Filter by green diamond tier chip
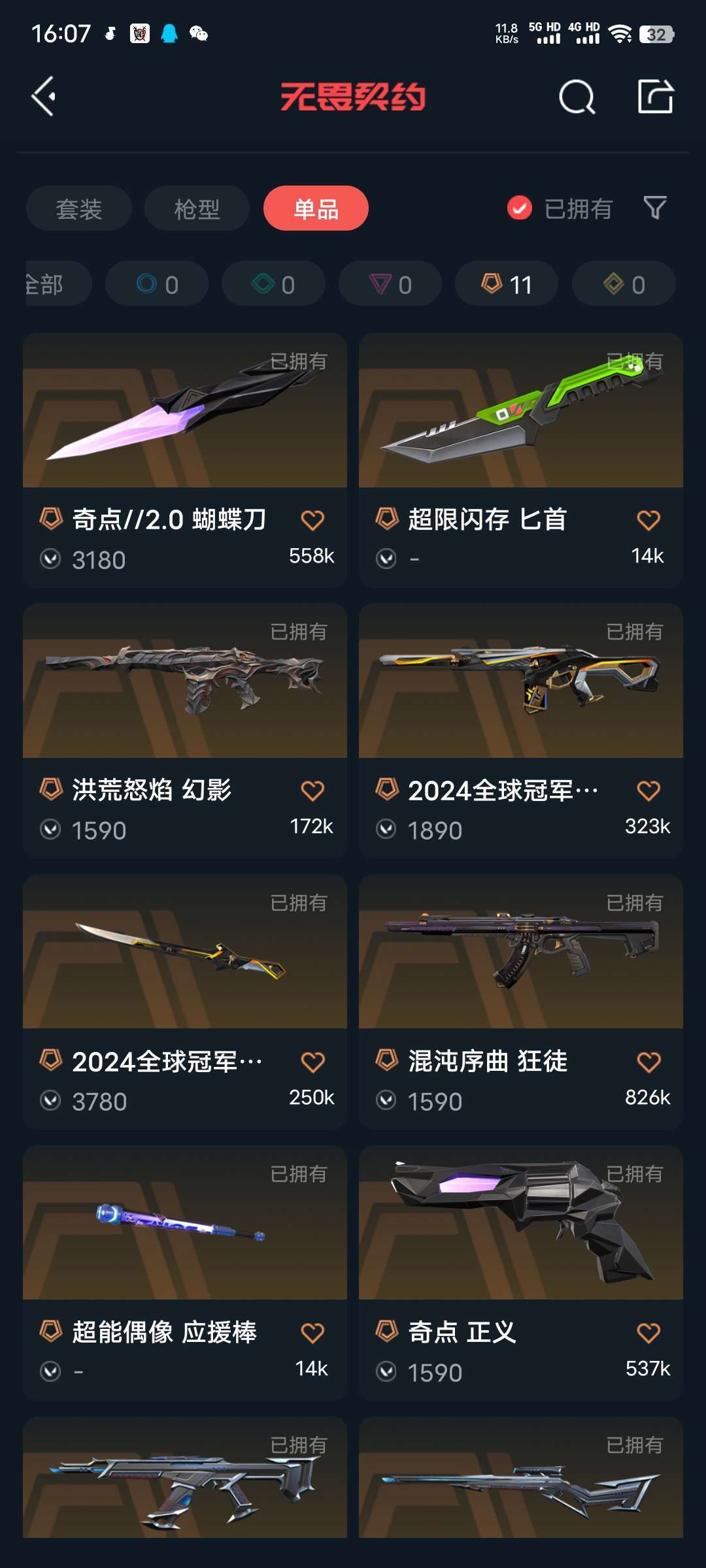Screen dimensions: 706x1568 click(273, 284)
